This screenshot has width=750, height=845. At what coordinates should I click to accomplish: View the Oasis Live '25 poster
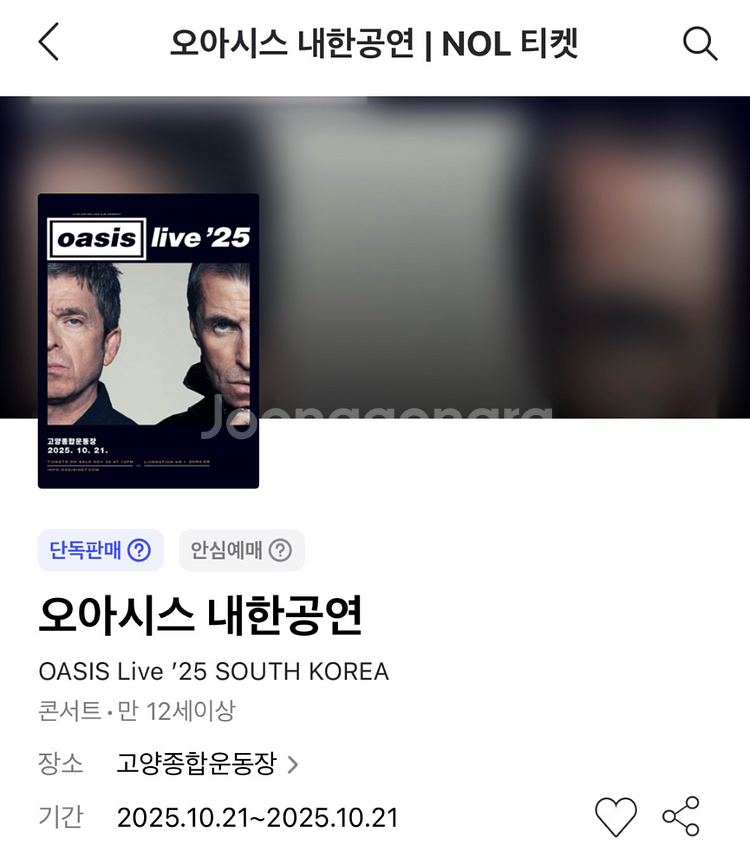148,341
